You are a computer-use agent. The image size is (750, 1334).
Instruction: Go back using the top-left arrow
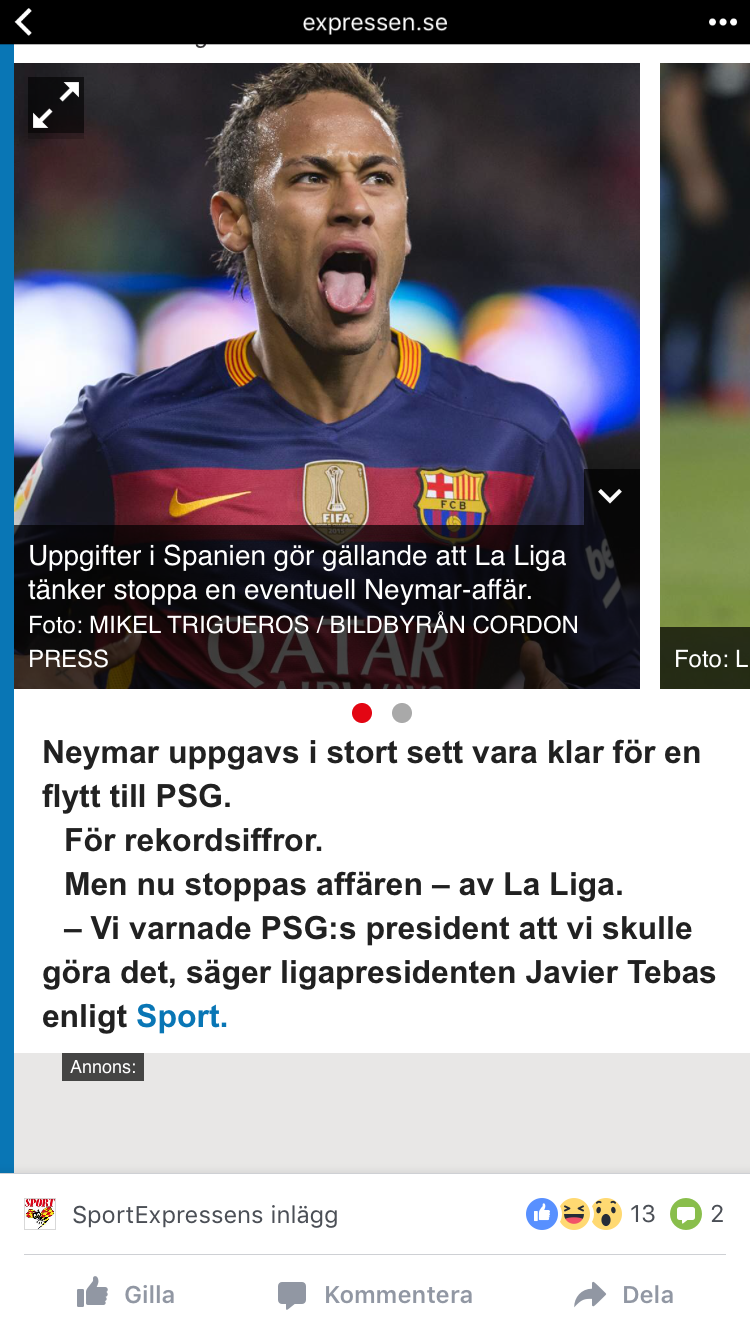tap(24, 22)
